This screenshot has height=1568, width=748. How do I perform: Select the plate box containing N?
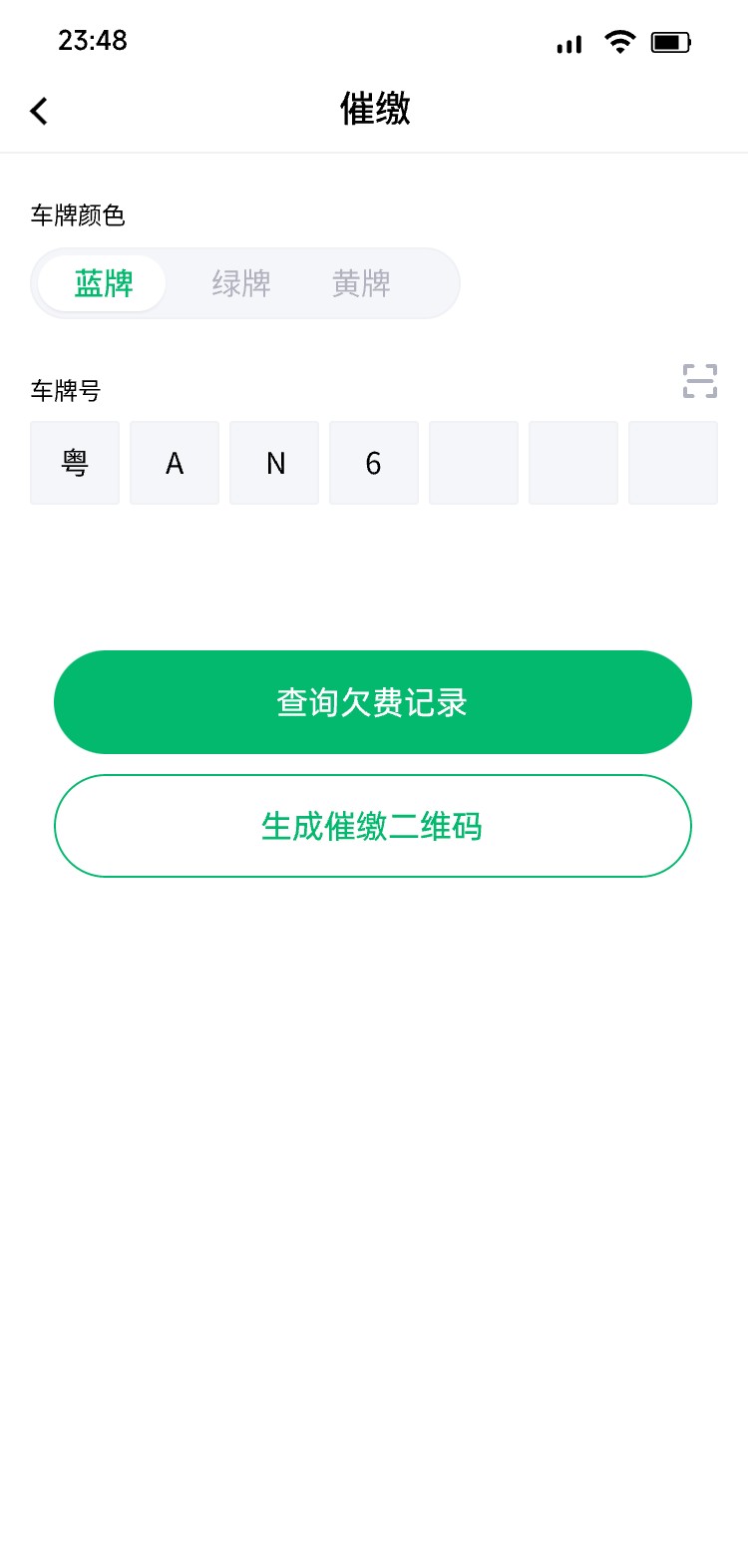(x=274, y=463)
